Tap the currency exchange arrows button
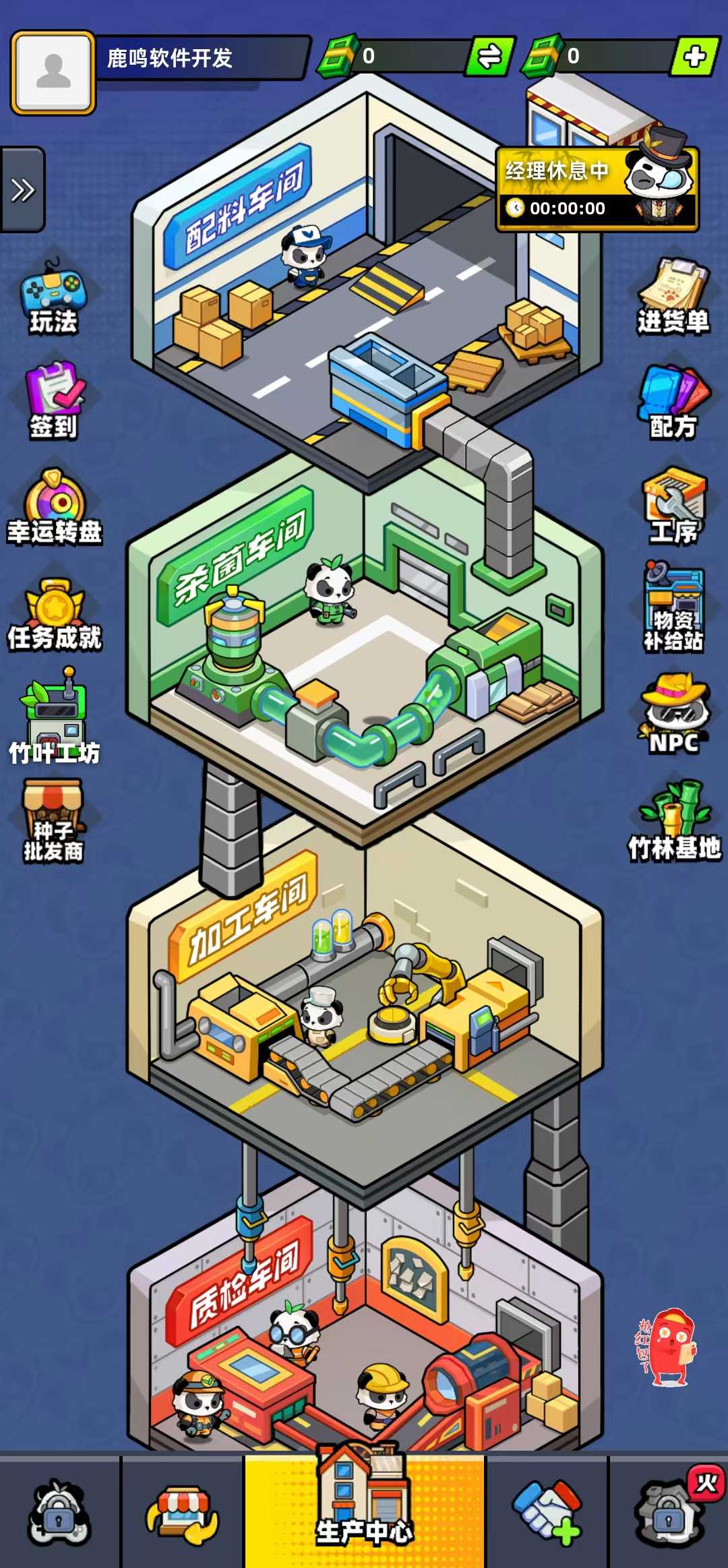The width and height of the screenshot is (728, 1568). point(490,57)
